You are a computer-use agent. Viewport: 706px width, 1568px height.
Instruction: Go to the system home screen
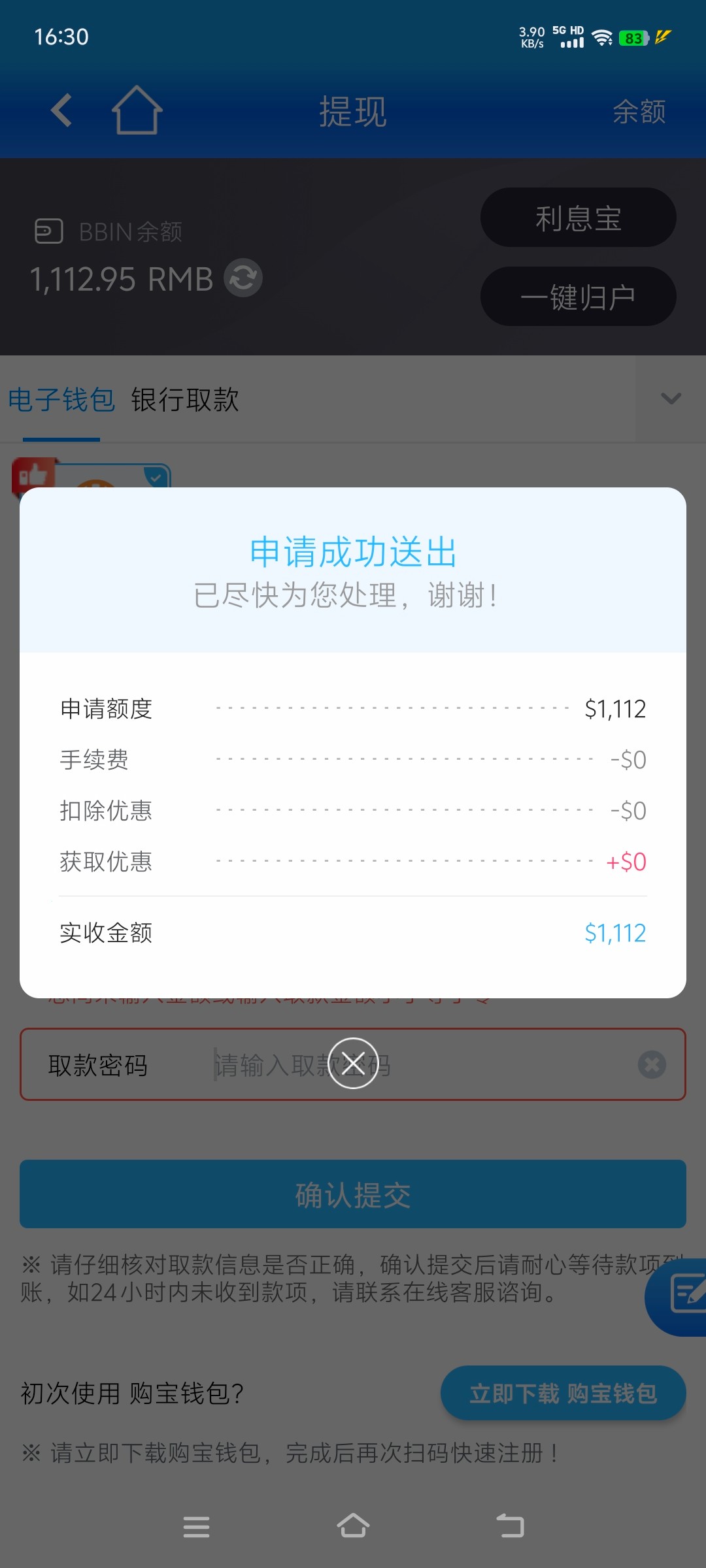coord(353,1527)
